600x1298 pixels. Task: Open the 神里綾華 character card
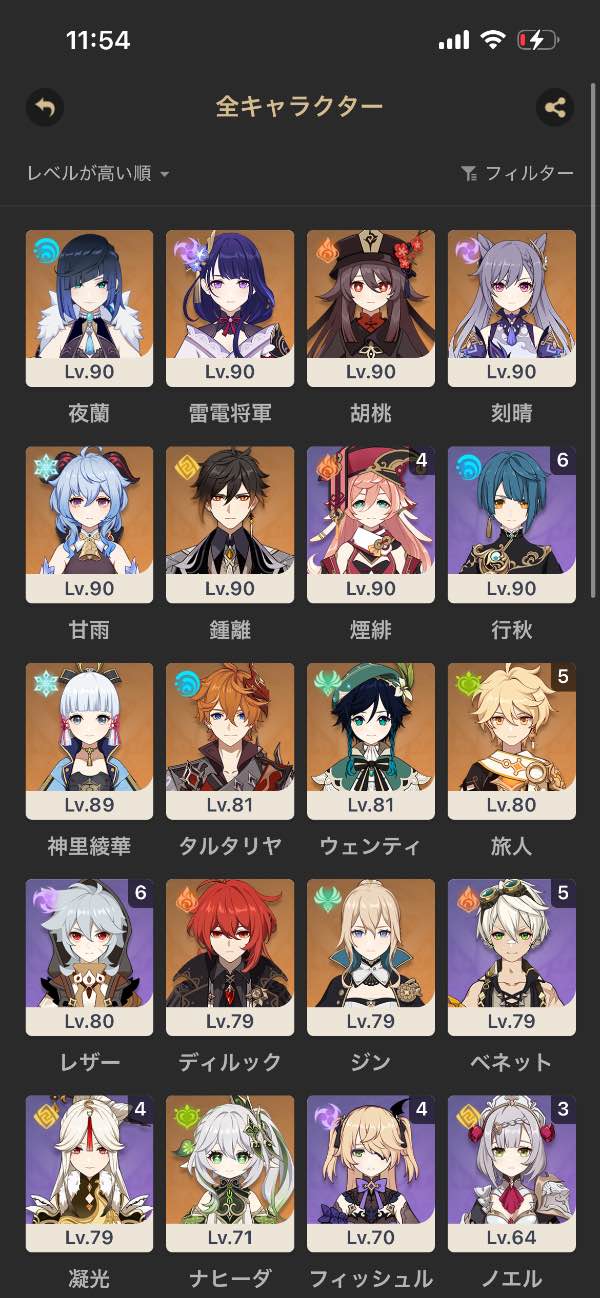[x=89, y=741]
